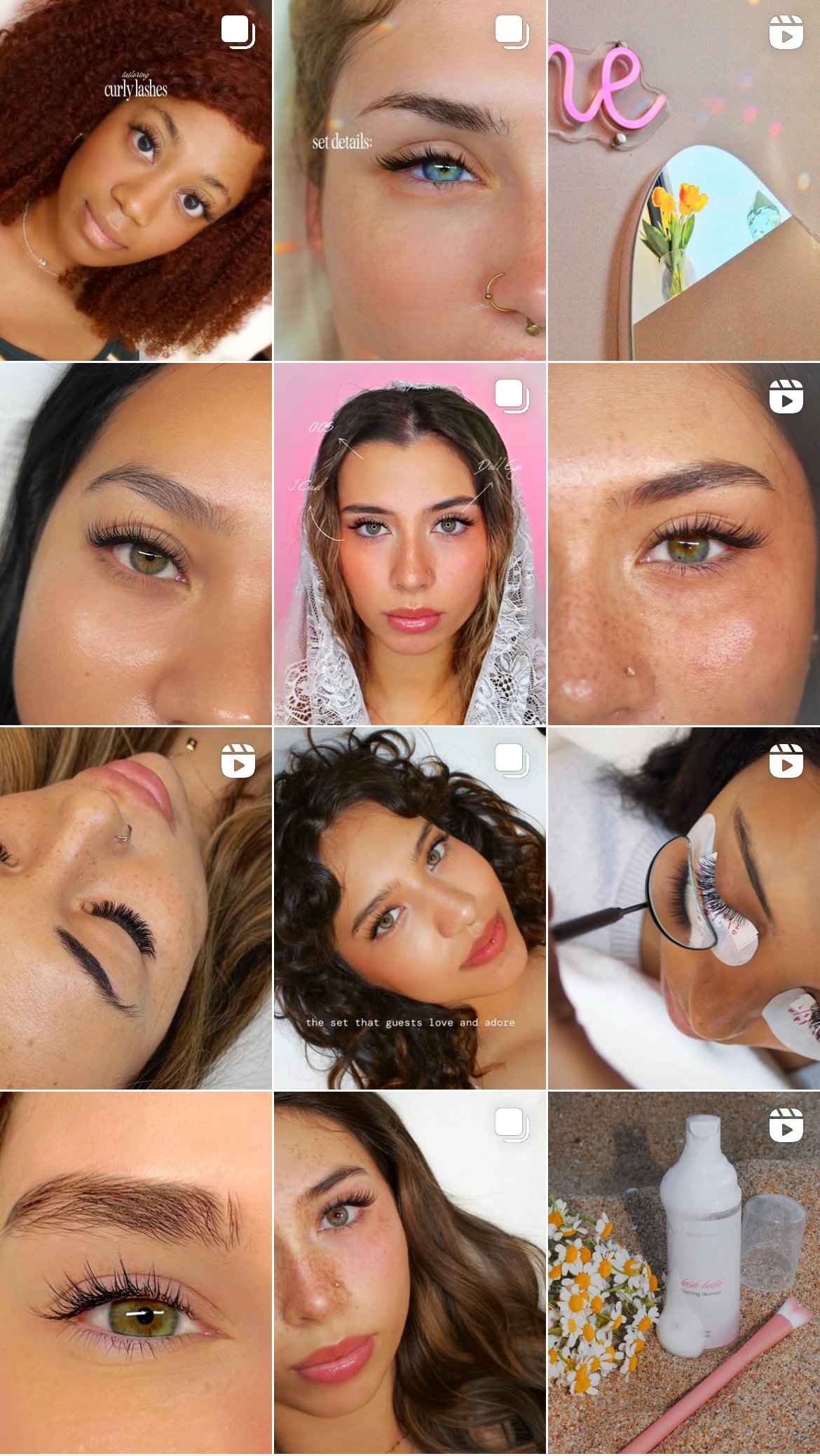Play the reel of the closed eye with nose ring
The width and height of the screenshot is (820, 1456).
pos(136,908)
